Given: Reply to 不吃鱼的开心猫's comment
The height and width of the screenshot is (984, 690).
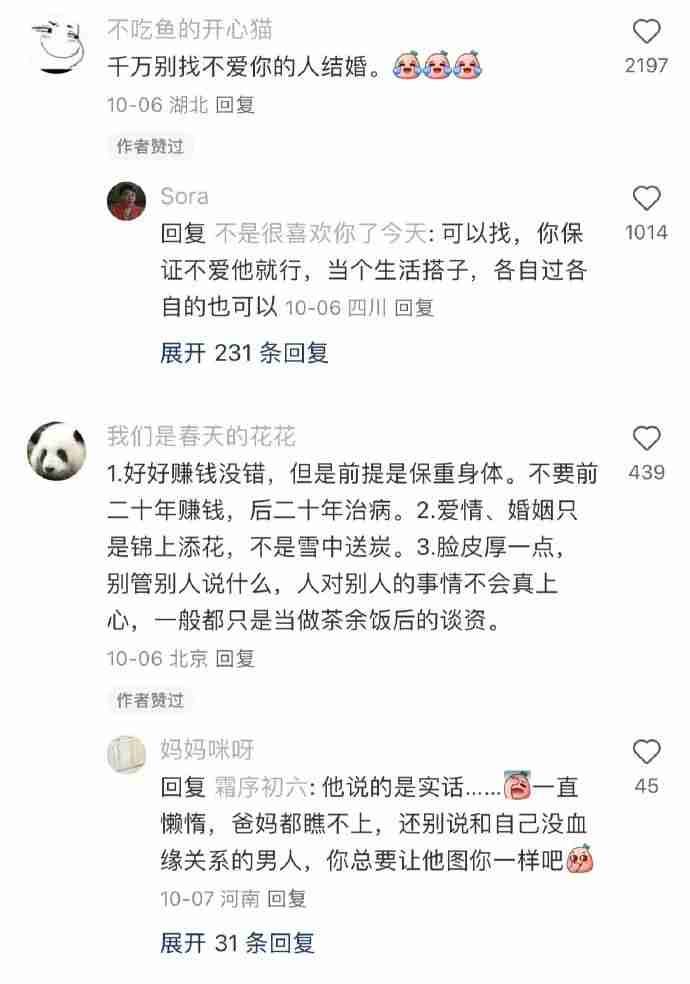Looking at the screenshot, I should [x=236, y=104].
